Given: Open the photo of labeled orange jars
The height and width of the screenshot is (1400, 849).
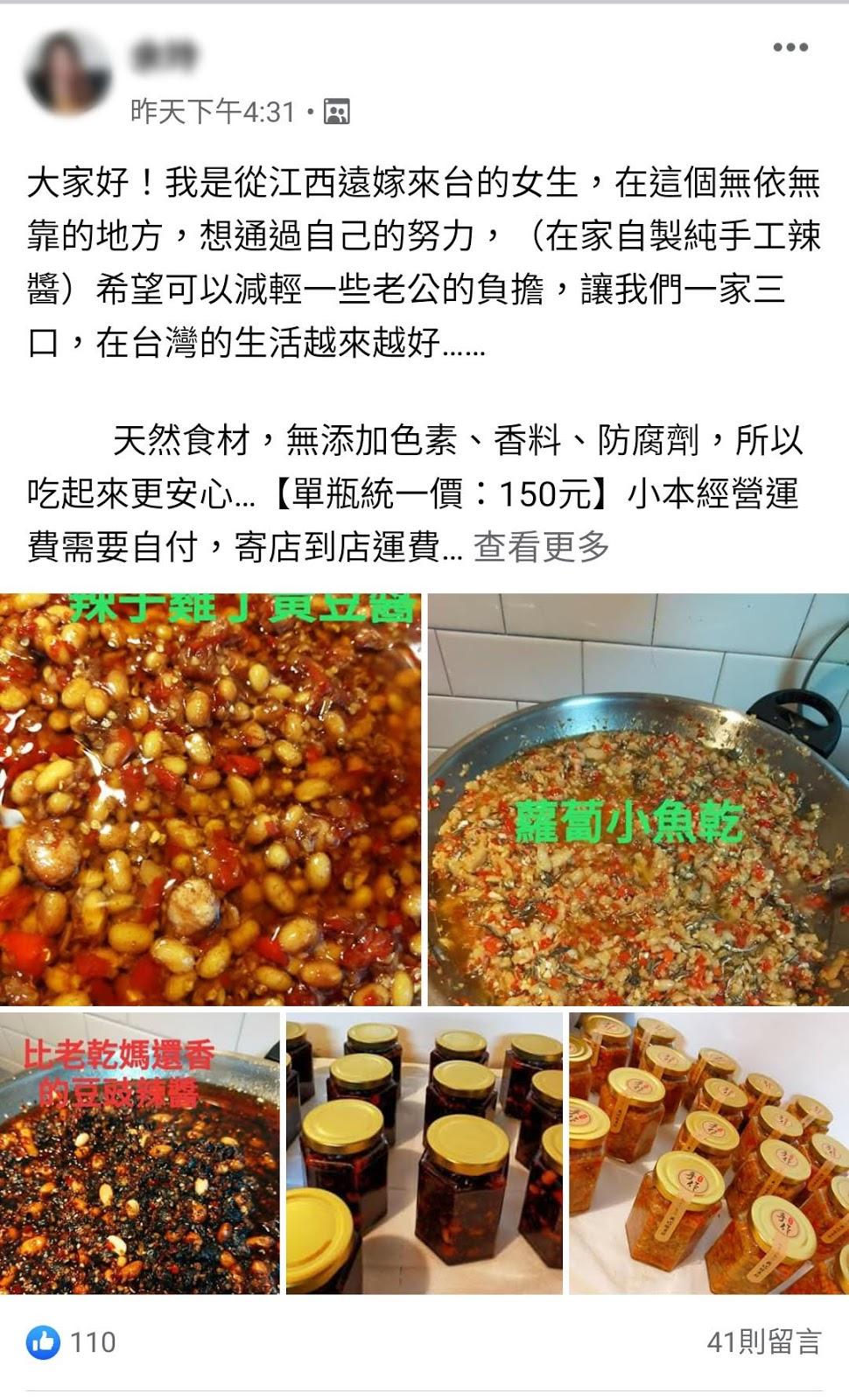Looking at the screenshot, I should tap(708, 1153).
